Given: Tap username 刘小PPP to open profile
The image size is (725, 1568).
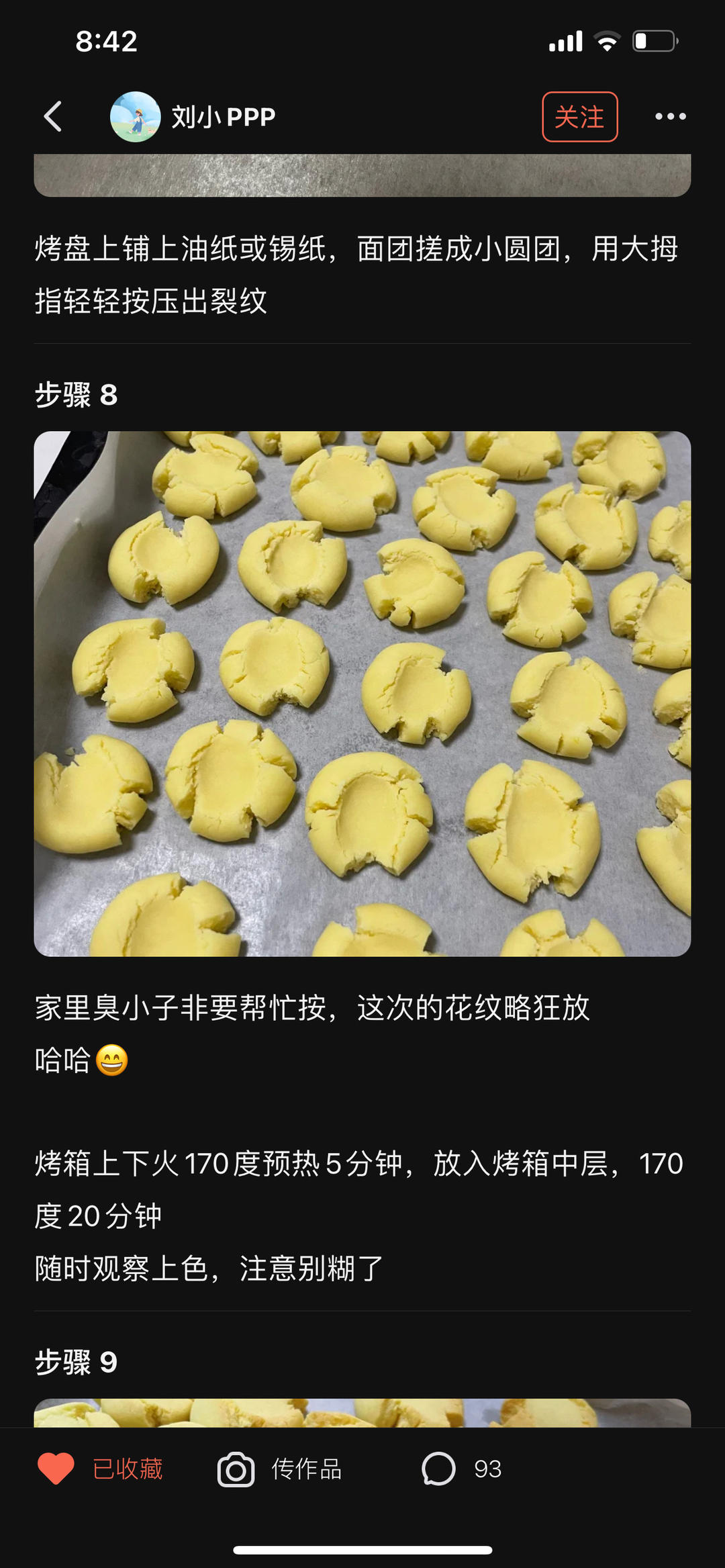Looking at the screenshot, I should tap(222, 116).
